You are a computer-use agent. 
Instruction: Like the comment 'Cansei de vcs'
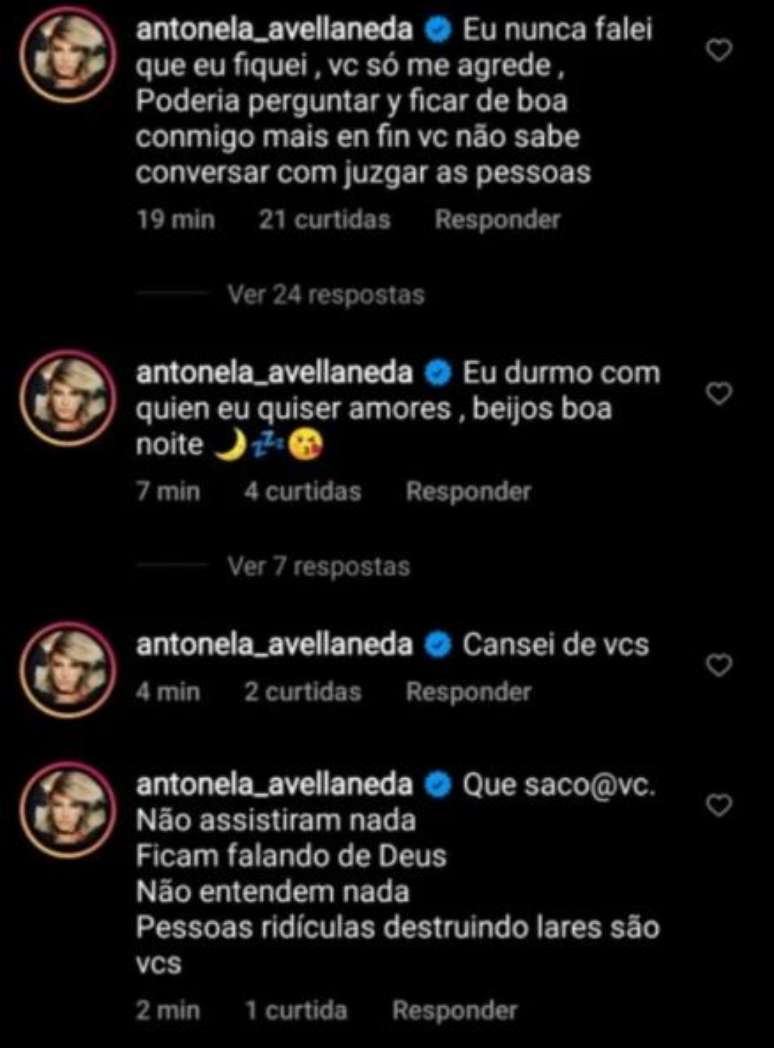coord(719,665)
